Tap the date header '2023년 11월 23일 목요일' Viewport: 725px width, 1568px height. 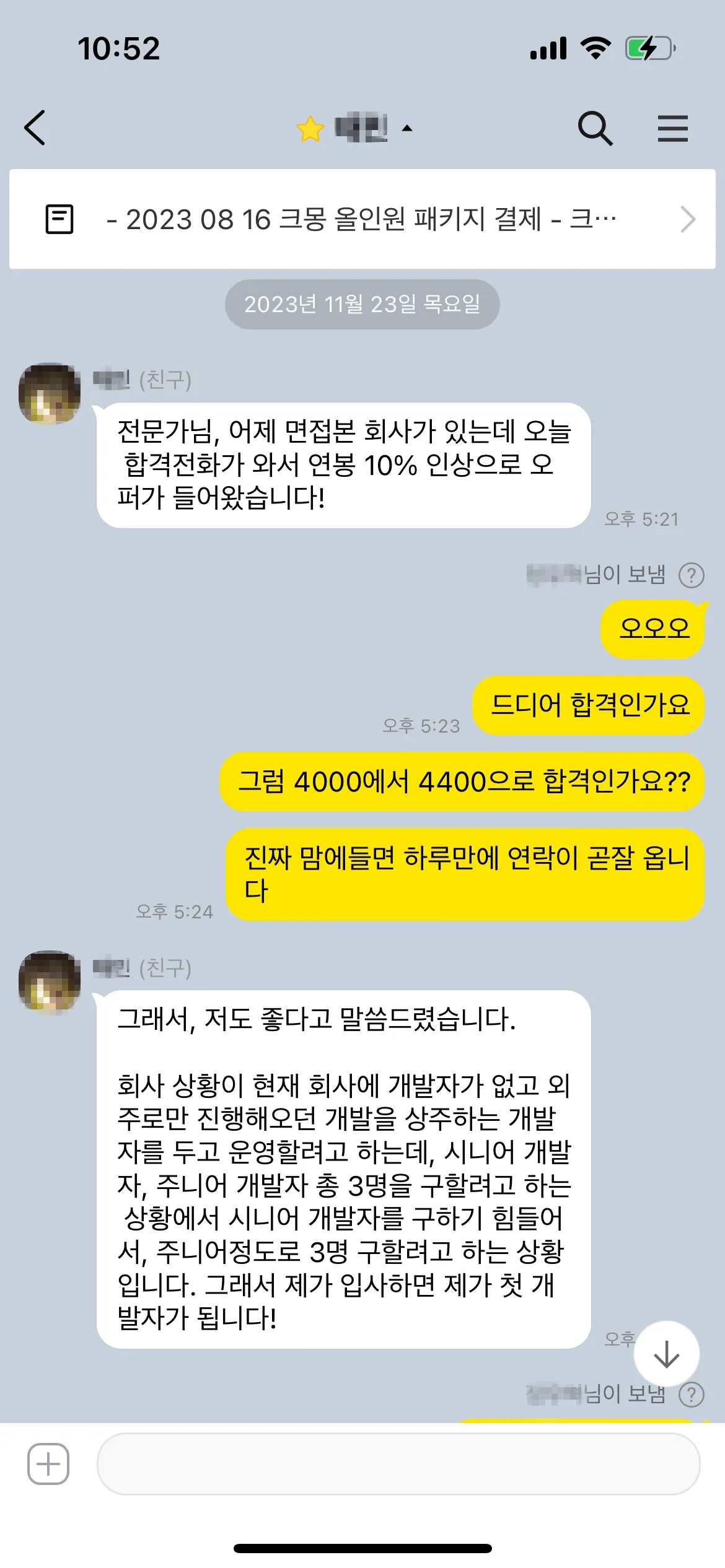click(x=362, y=304)
